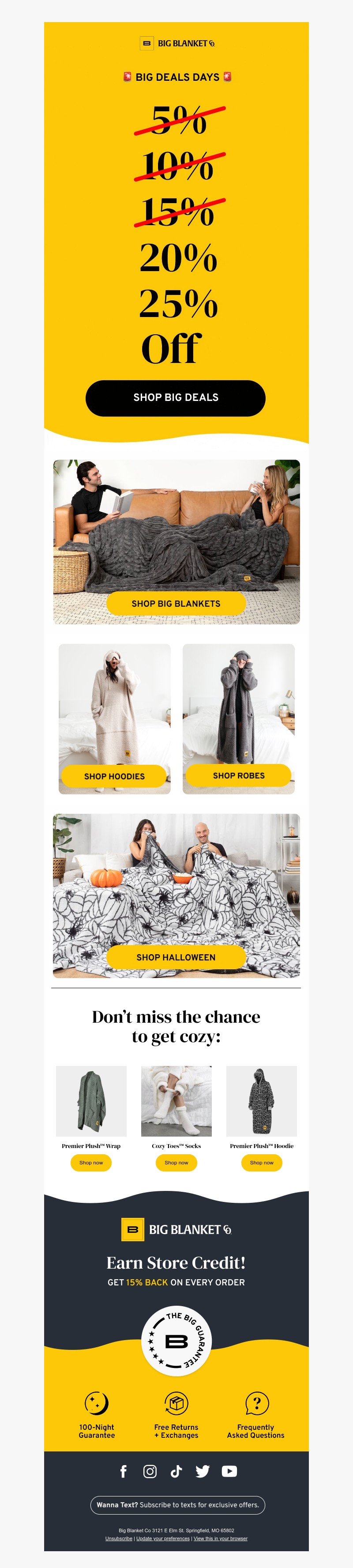Open the TikTok profile
Screen dimensions: 353x1568
click(x=176, y=1471)
